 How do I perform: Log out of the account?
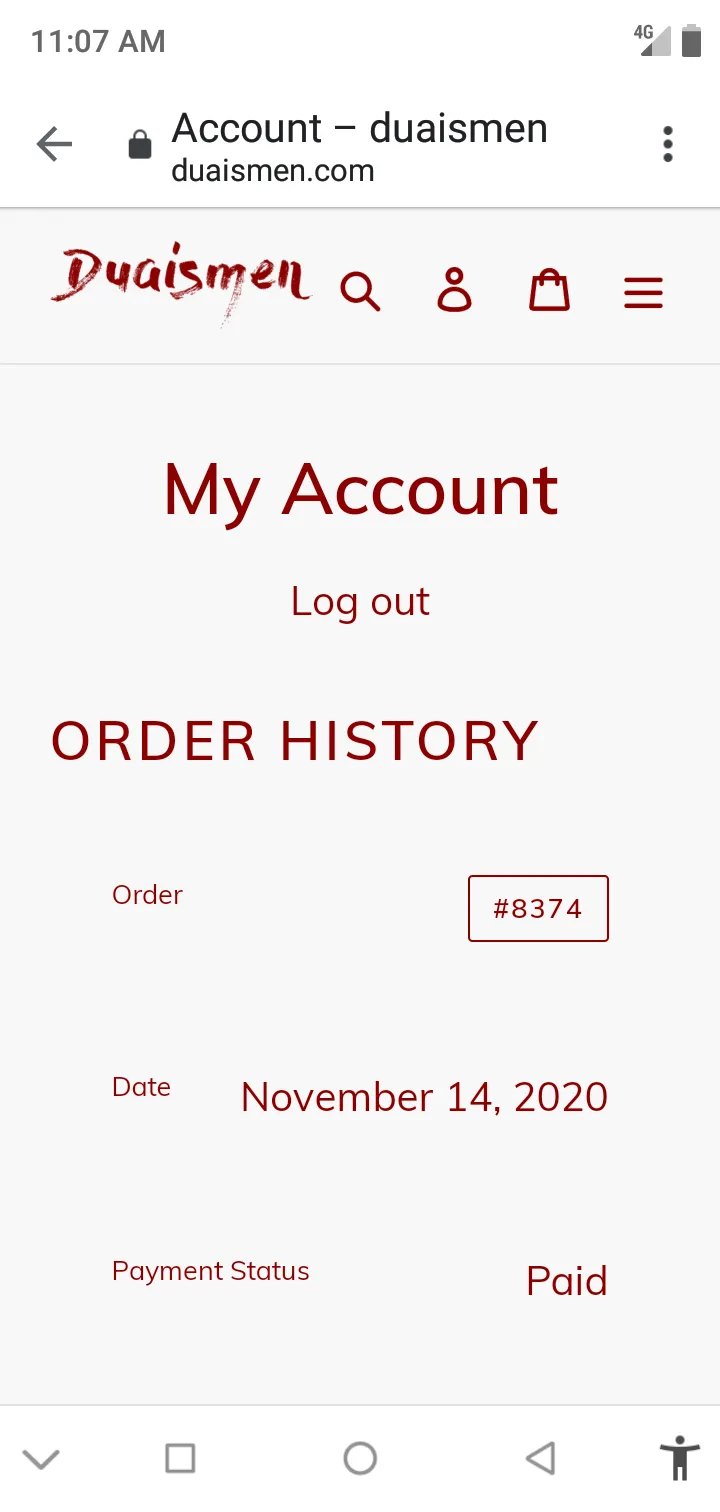tap(360, 601)
